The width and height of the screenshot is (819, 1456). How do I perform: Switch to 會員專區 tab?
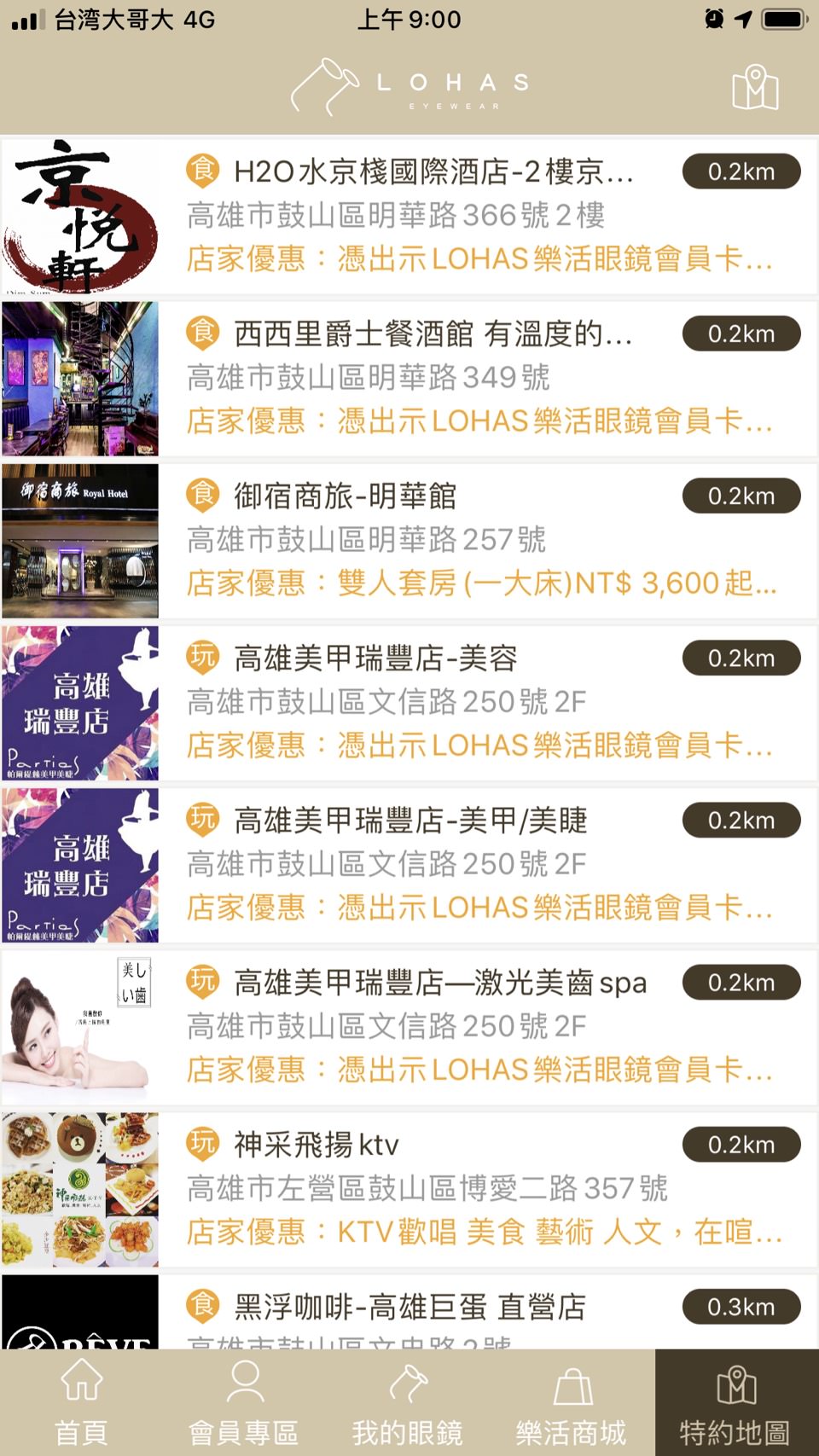click(245, 1403)
